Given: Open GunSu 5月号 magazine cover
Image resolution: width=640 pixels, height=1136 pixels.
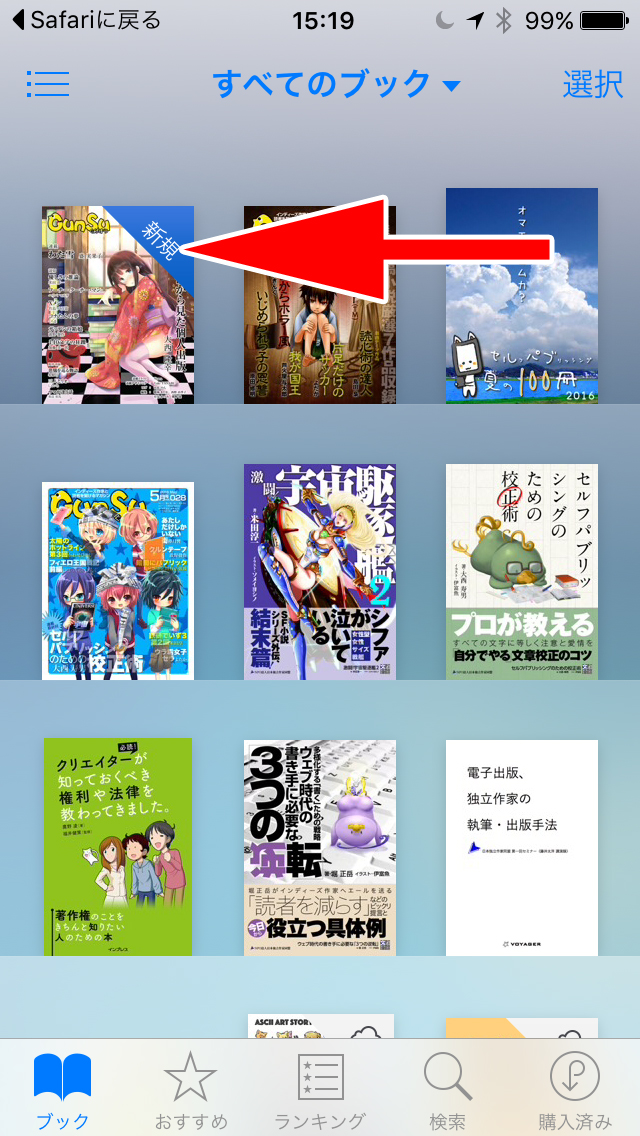Looking at the screenshot, I should [x=117, y=580].
